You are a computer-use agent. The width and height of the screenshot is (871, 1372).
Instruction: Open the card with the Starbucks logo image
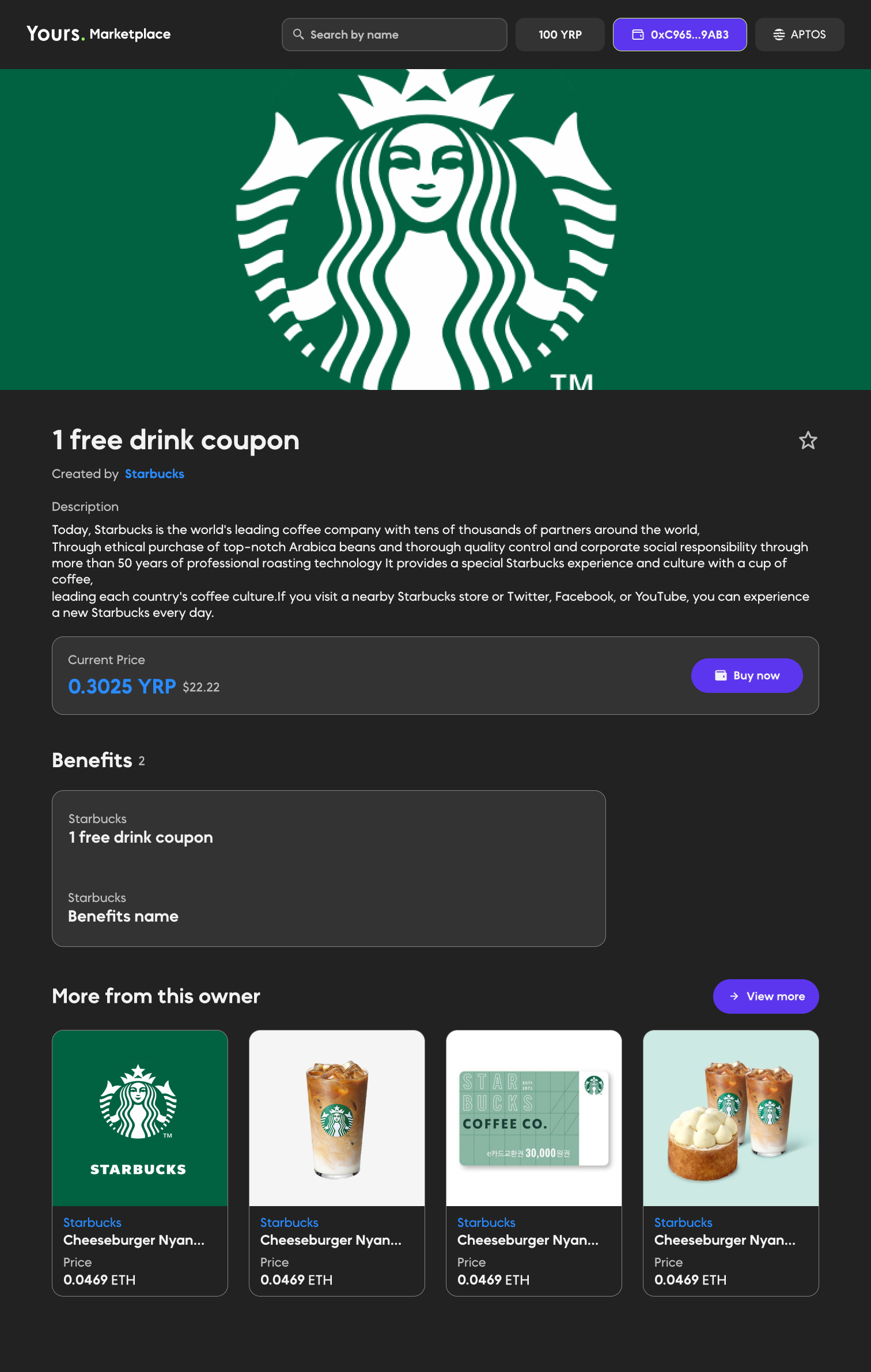coord(140,1119)
